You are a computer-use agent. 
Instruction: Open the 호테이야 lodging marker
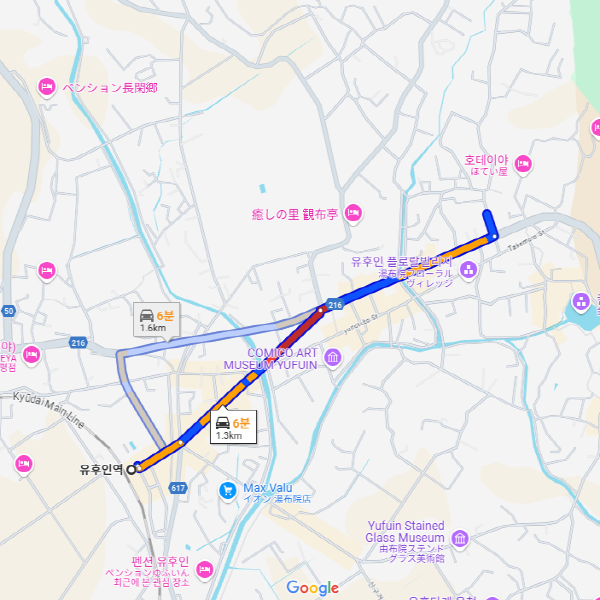(x=523, y=164)
